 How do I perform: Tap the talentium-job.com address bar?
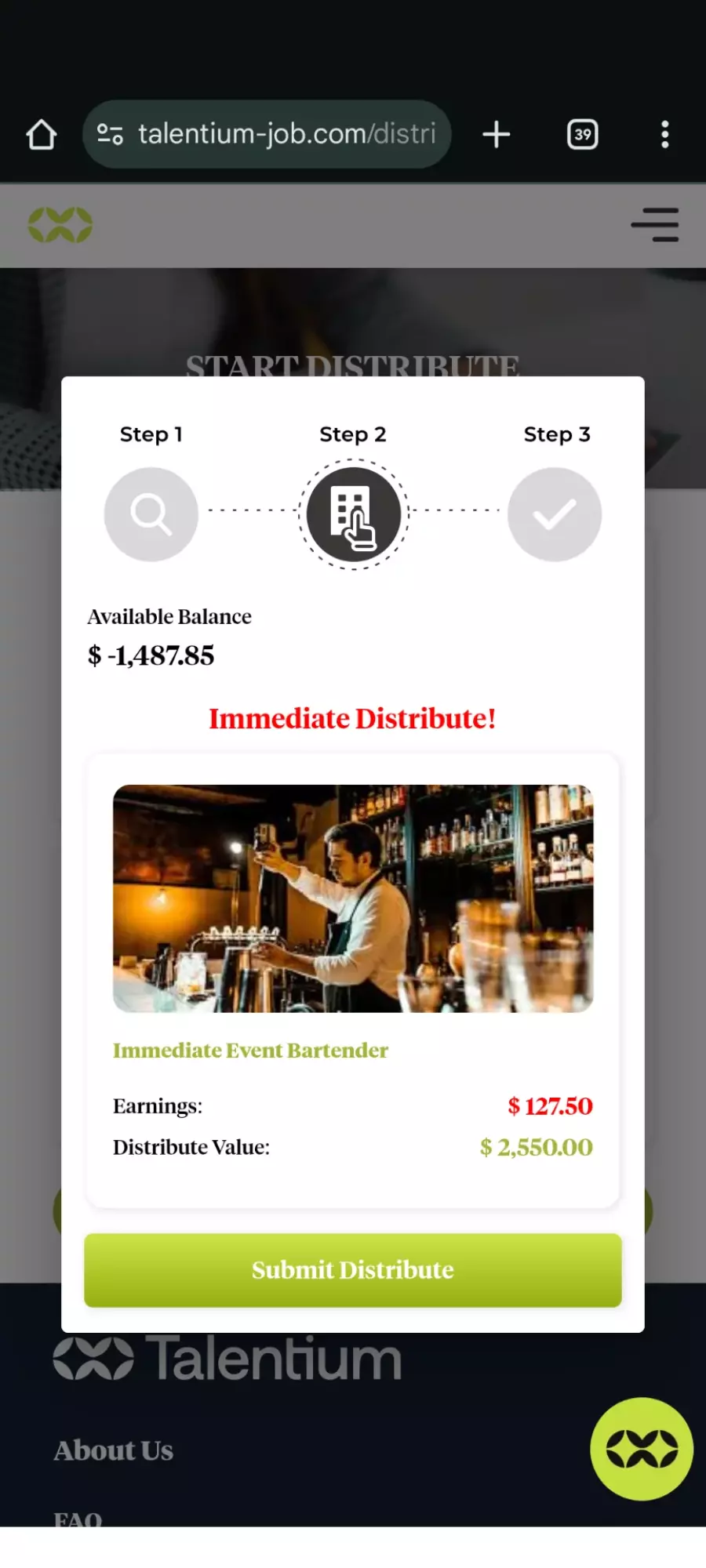click(x=286, y=134)
